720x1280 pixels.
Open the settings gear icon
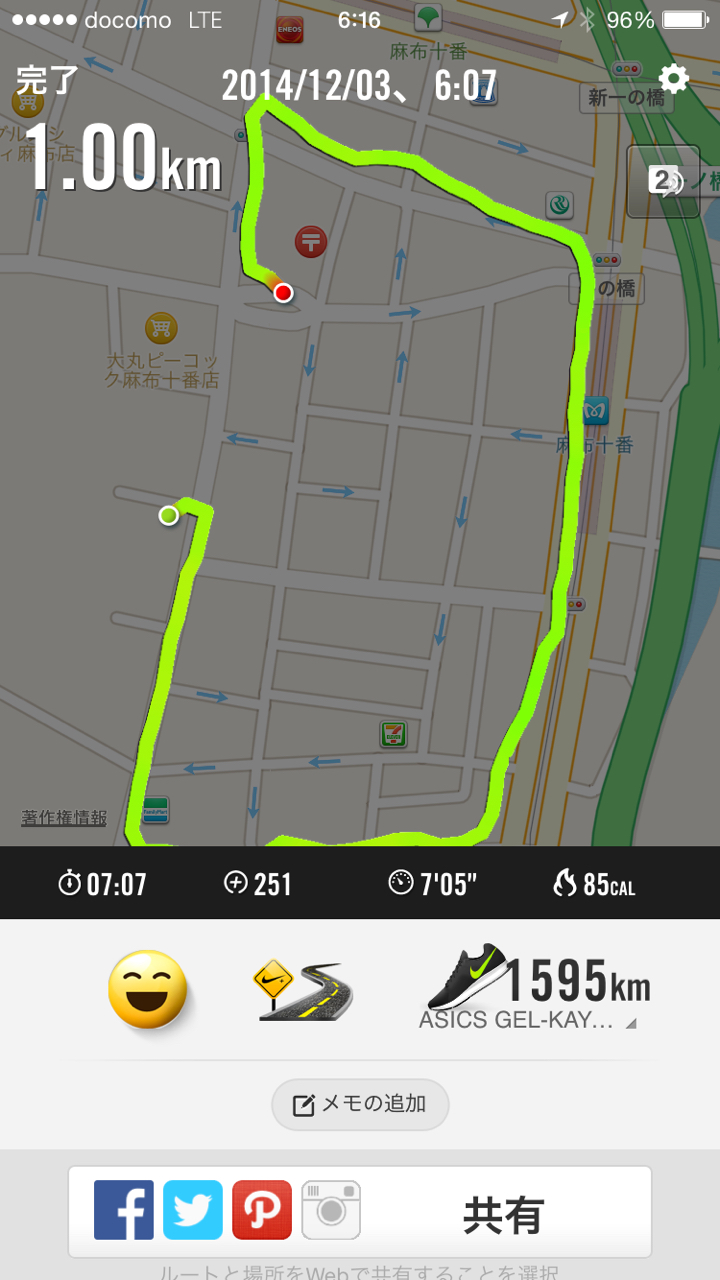pyautogui.click(x=673, y=79)
